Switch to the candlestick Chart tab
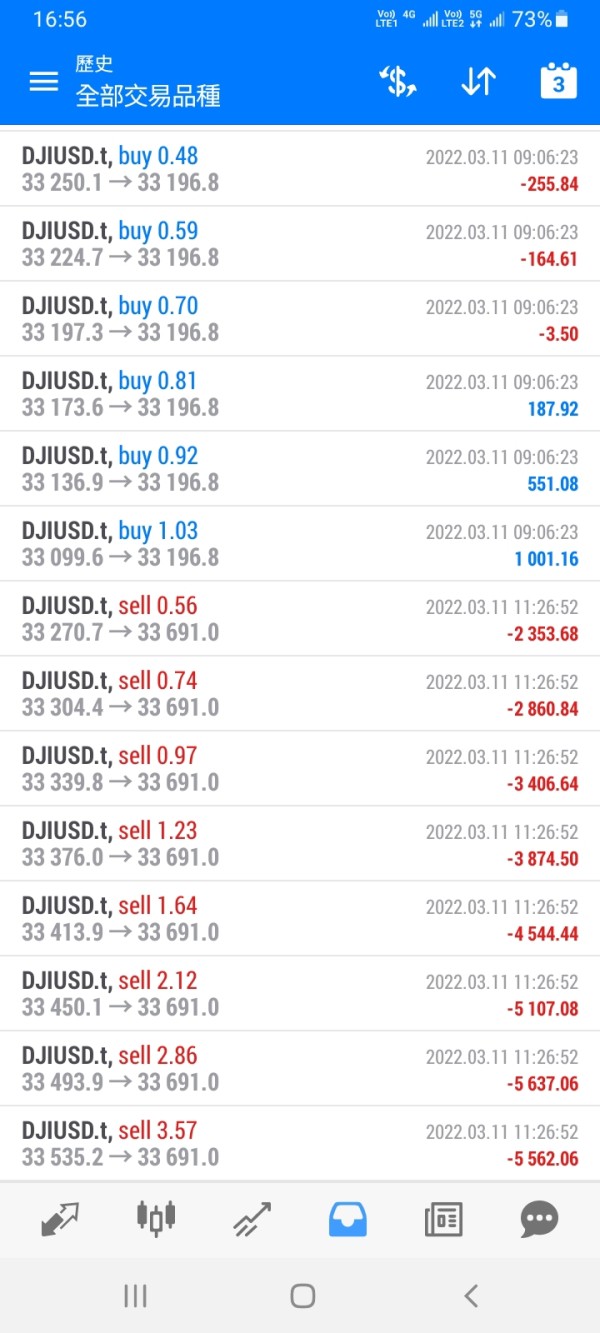The width and height of the screenshot is (600, 1333). pos(156,1219)
